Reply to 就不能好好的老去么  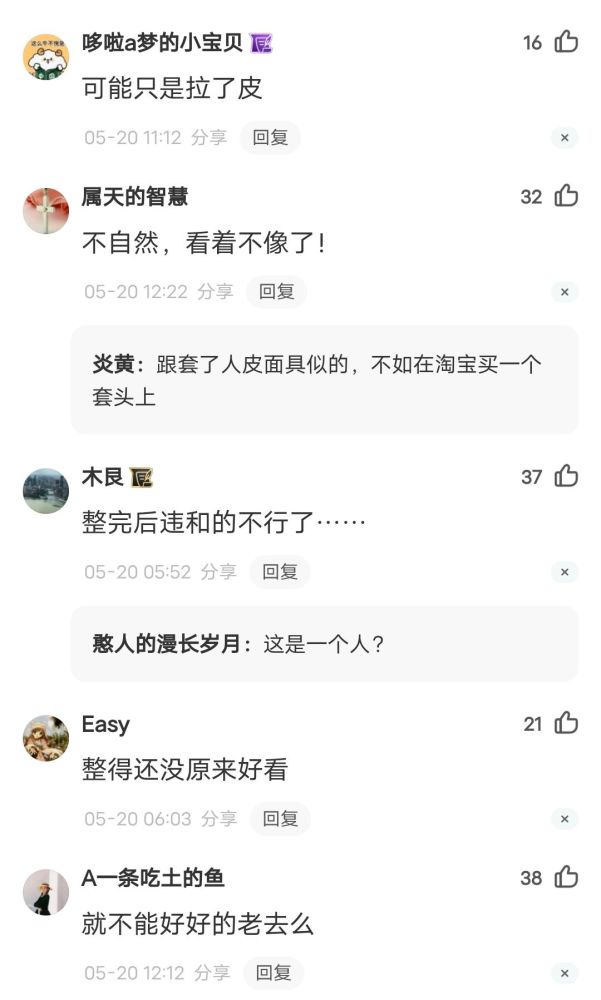(273, 973)
